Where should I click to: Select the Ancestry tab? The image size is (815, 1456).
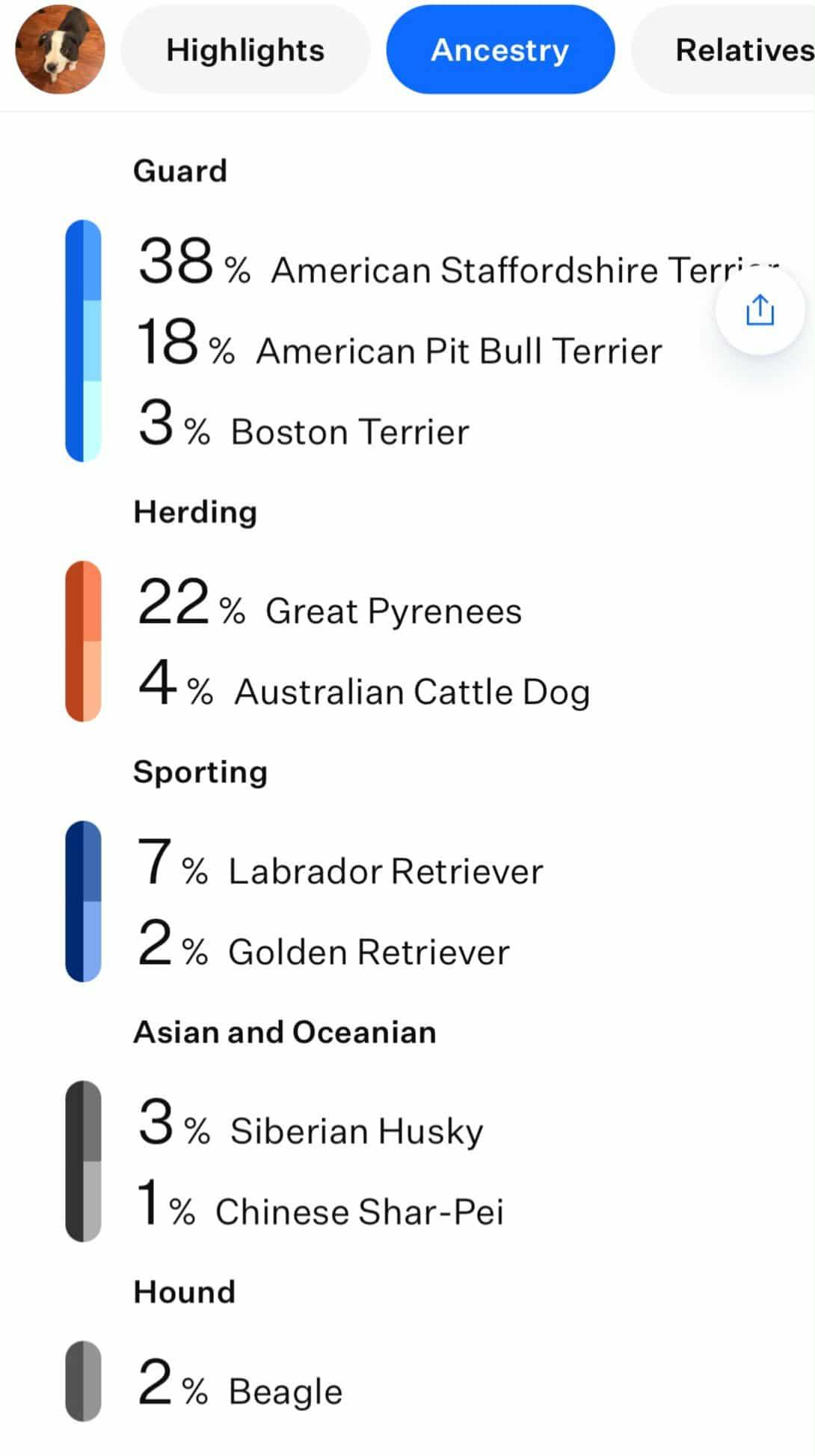[x=499, y=50]
